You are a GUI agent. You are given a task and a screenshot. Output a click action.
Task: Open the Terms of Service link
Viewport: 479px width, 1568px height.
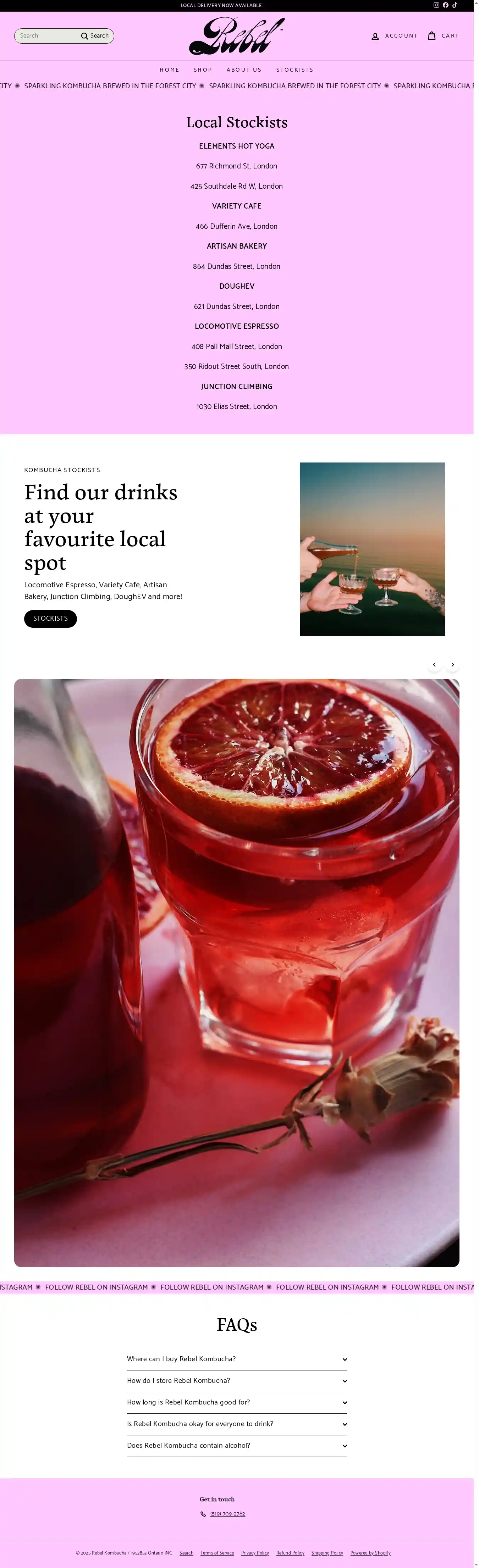[217, 1553]
